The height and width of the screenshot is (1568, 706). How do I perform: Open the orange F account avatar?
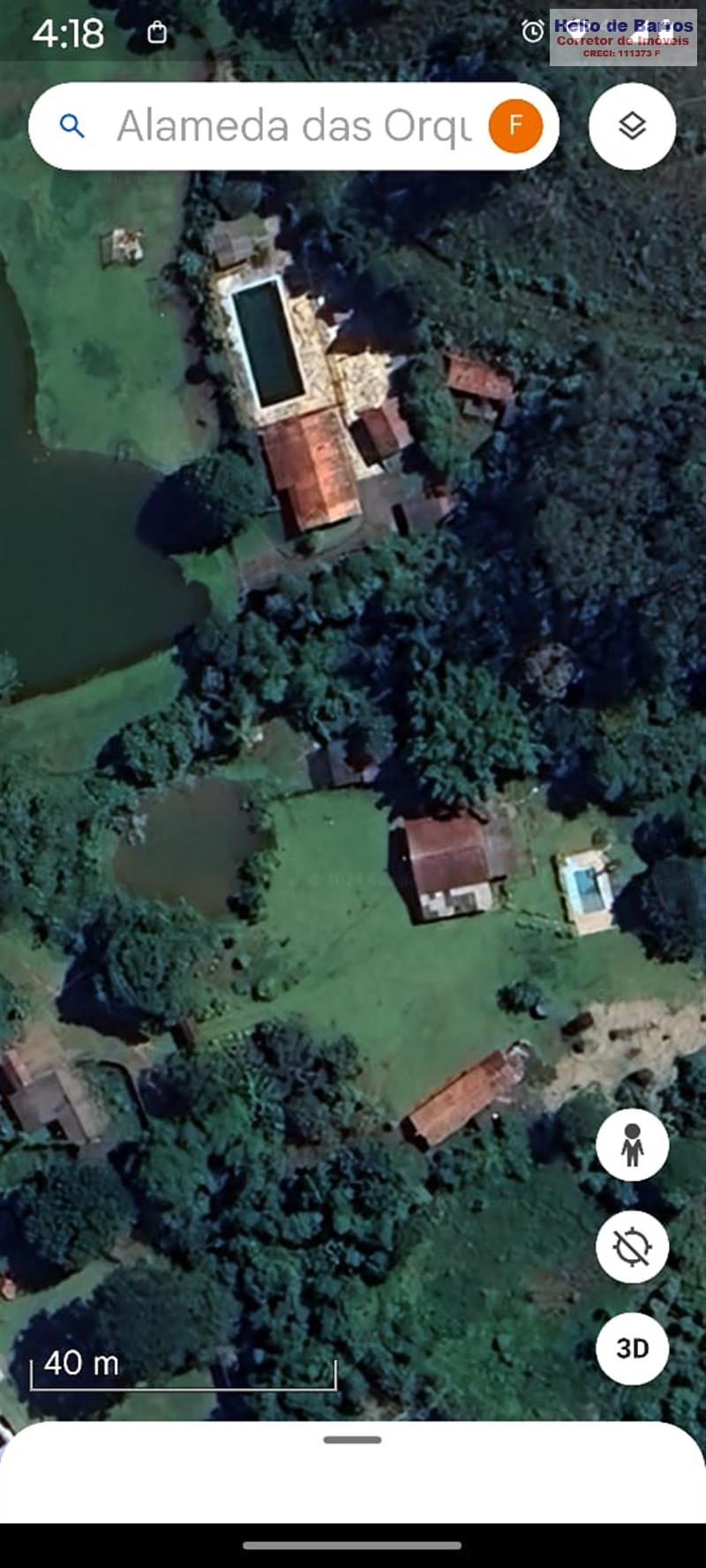click(x=515, y=126)
